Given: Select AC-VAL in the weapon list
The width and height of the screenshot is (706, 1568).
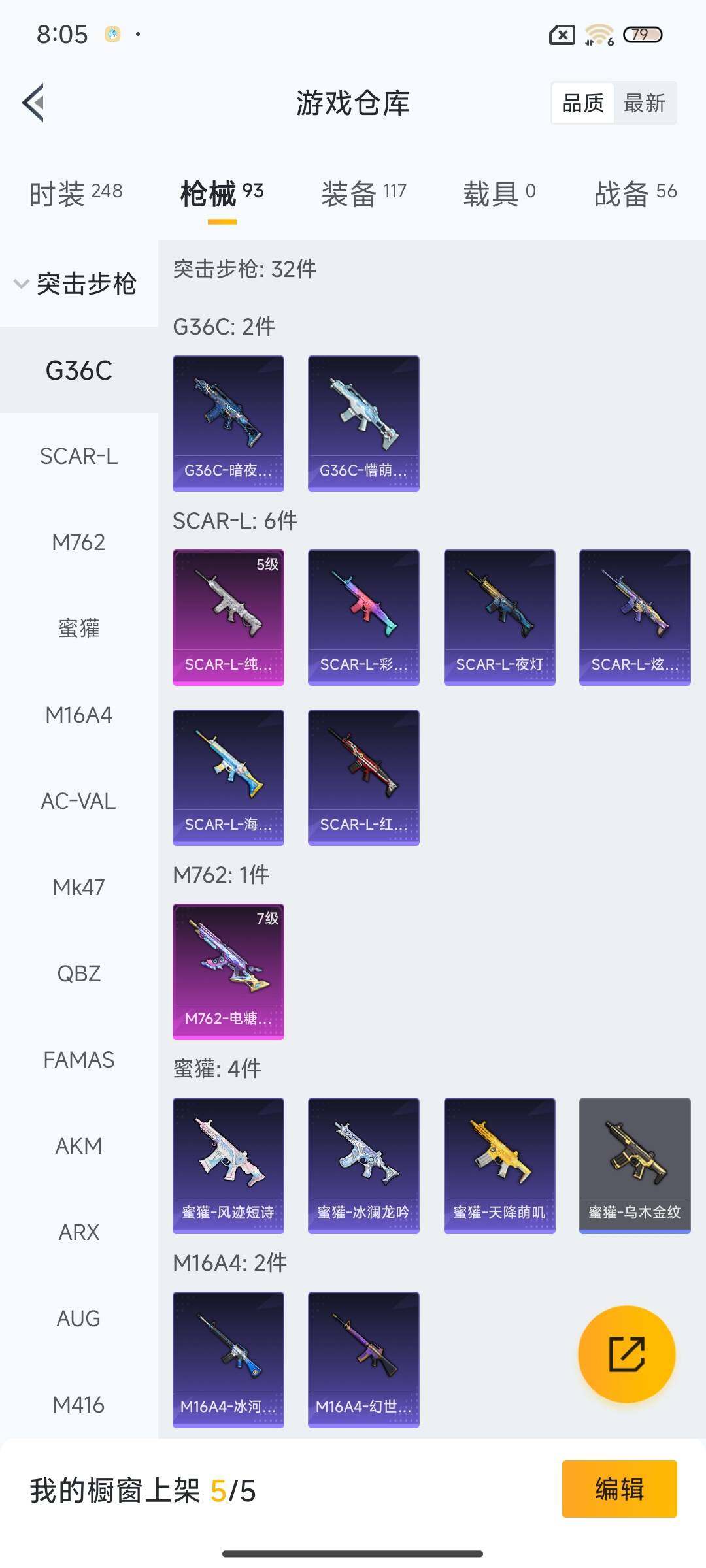Looking at the screenshot, I should [x=78, y=801].
